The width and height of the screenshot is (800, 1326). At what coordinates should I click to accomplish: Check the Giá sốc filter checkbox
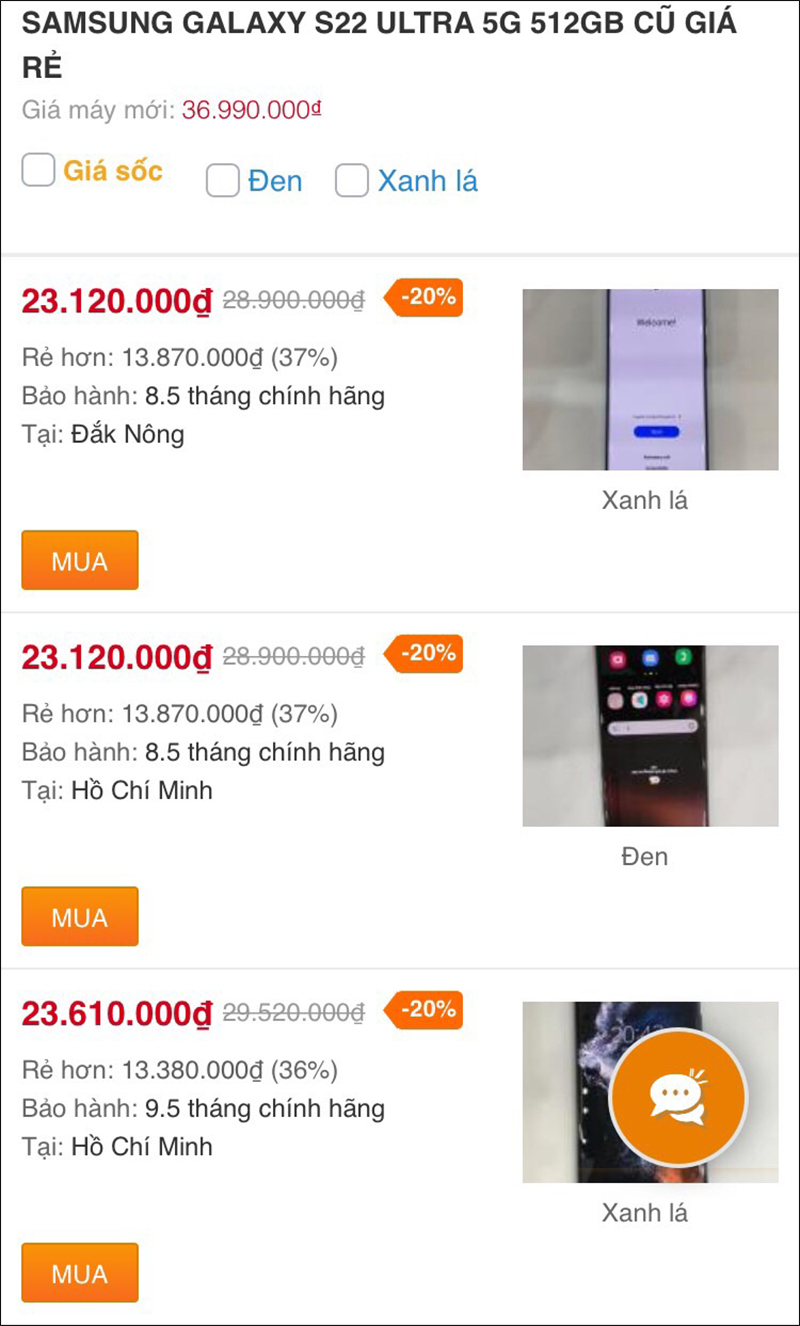point(38,171)
